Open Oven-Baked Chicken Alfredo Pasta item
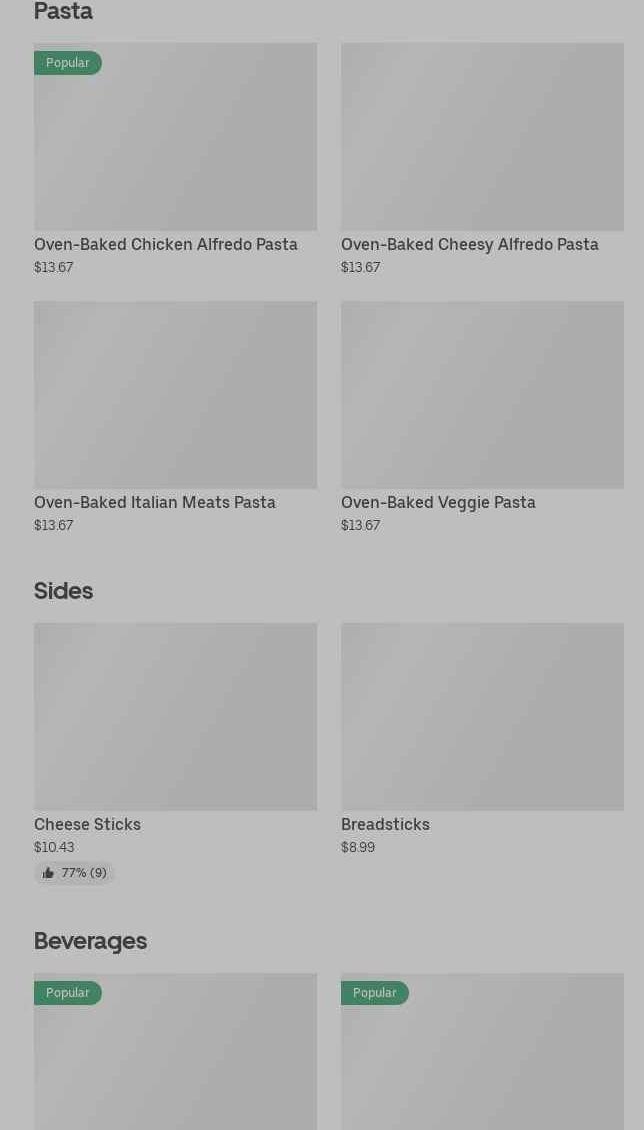The width and height of the screenshot is (644, 1130). click(175, 159)
